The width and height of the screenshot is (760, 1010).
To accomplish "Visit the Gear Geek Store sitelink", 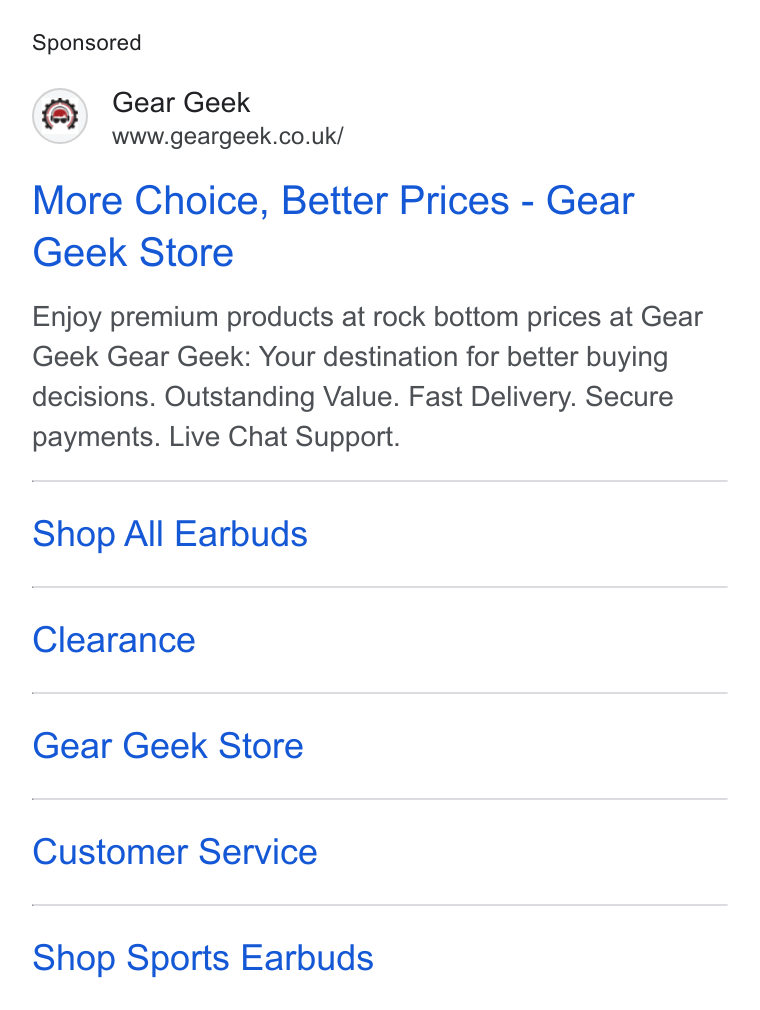I will [168, 746].
